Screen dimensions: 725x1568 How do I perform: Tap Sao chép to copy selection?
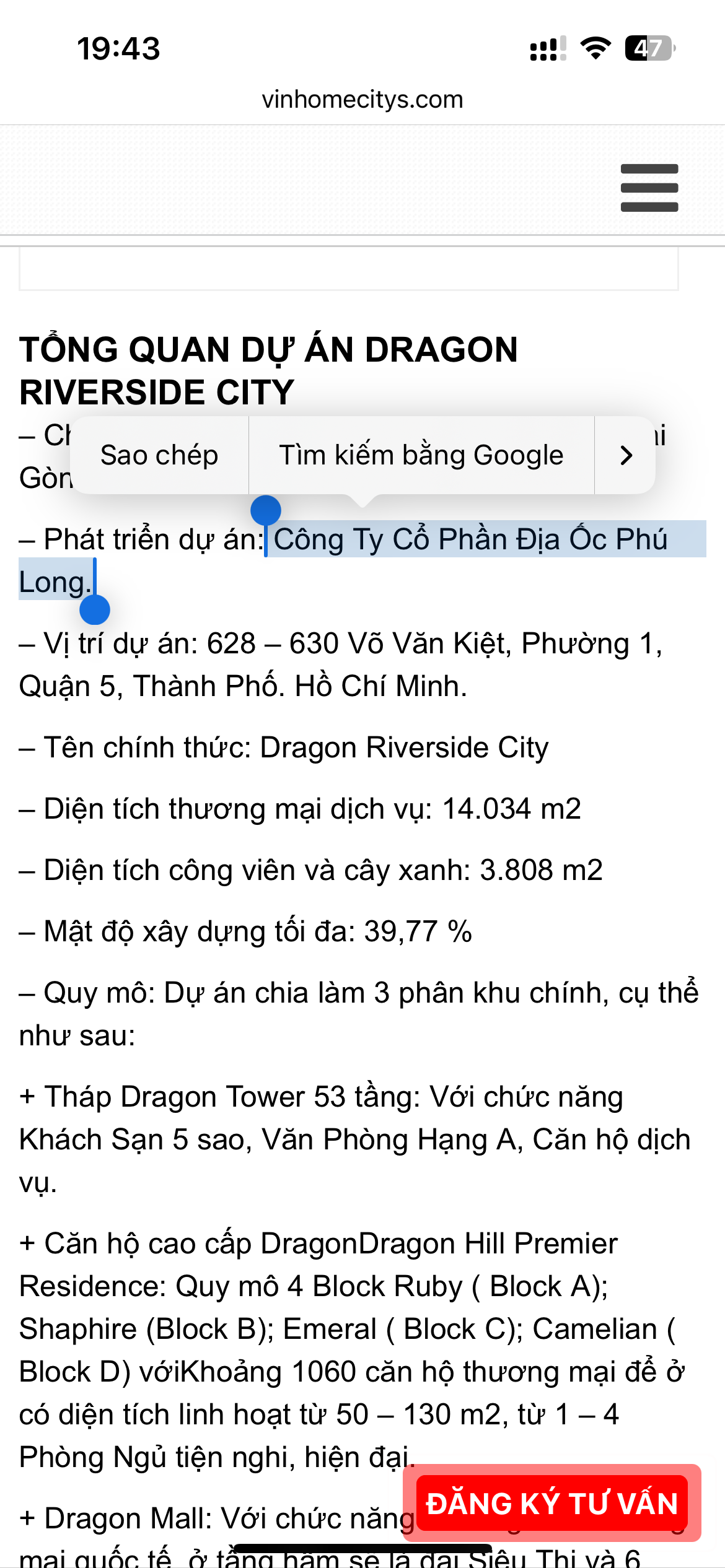tap(159, 455)
